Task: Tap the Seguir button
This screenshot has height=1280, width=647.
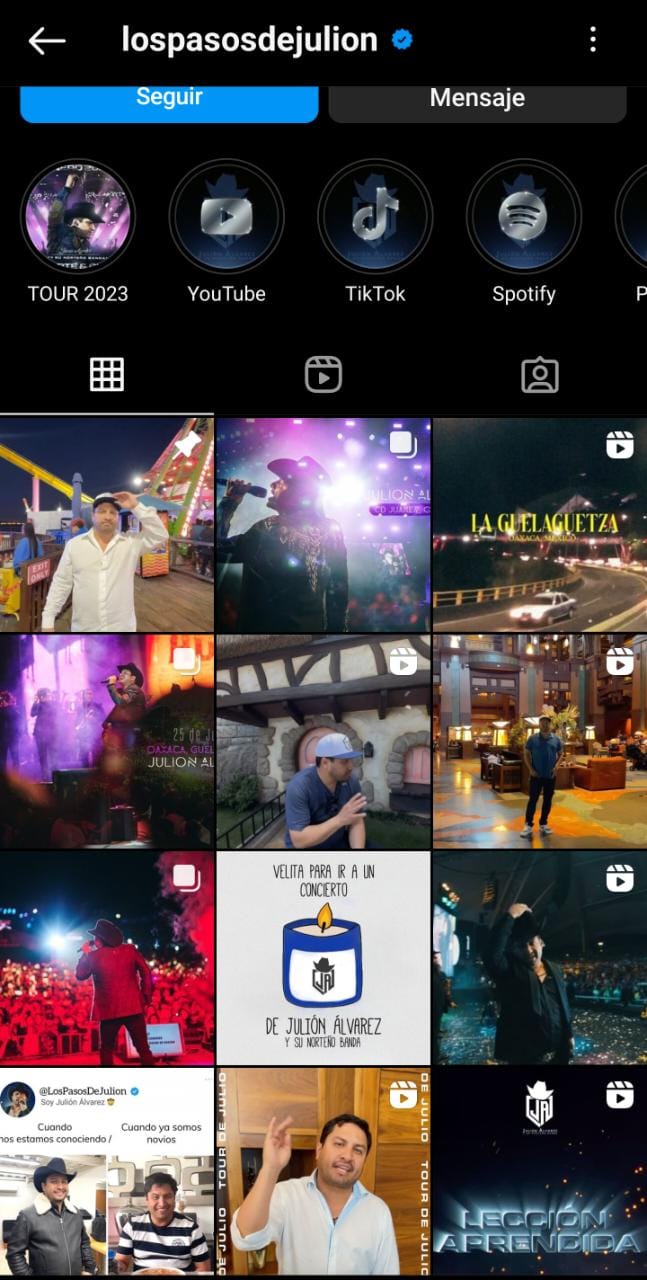Action: pos(169,100)
